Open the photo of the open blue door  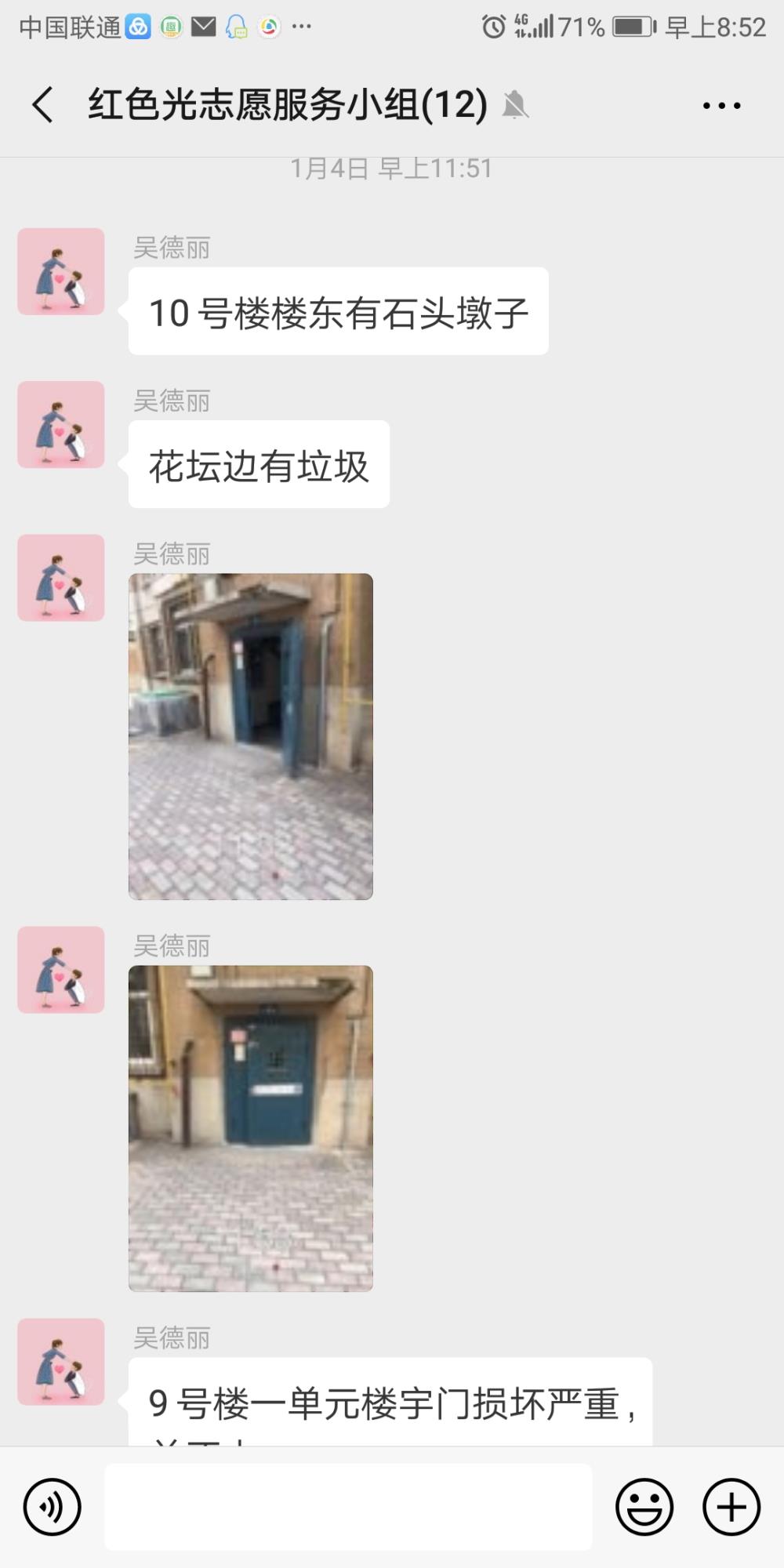point(251,736)
